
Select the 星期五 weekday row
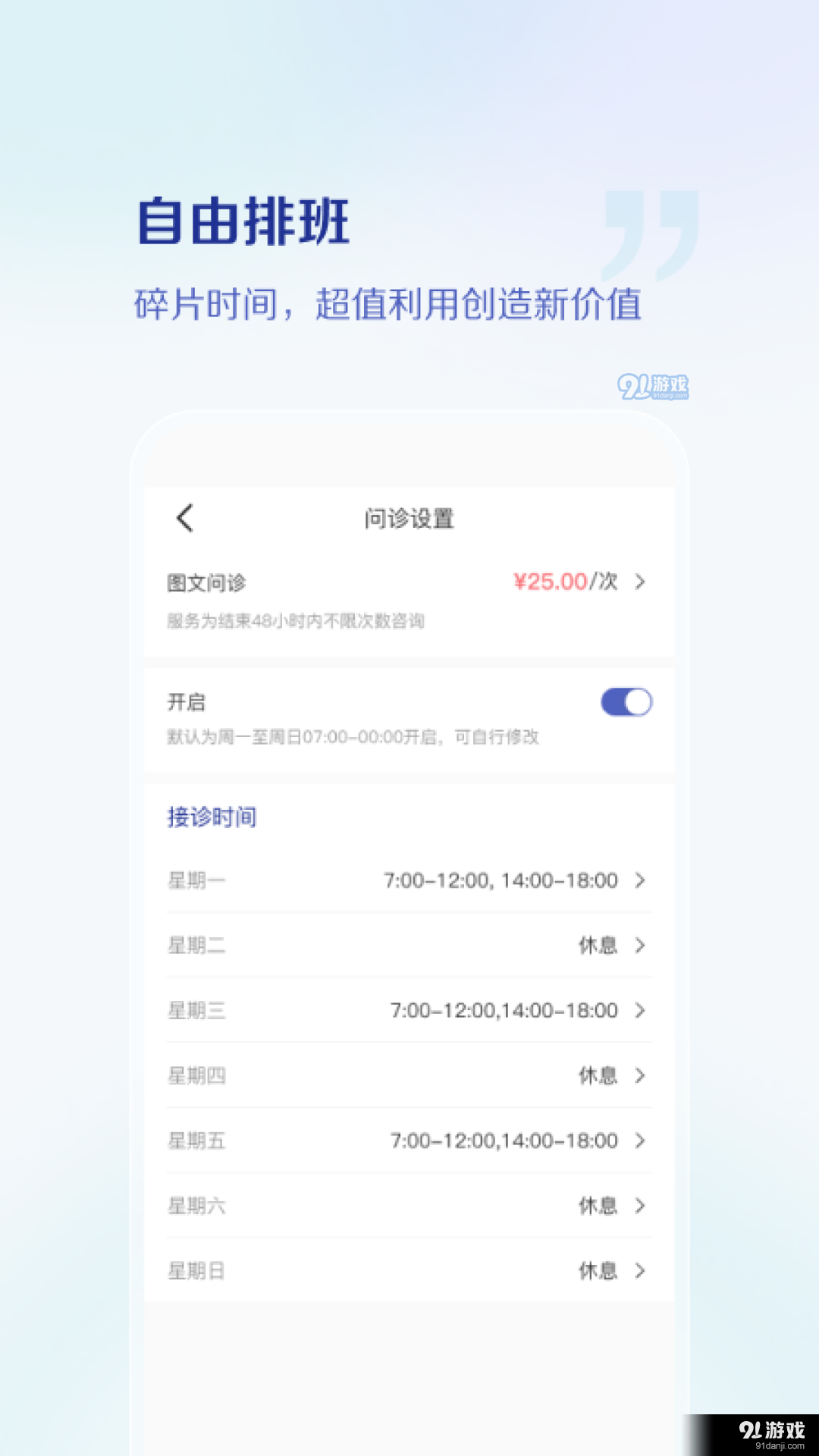pyautogui.click(x=194, y=1141)
